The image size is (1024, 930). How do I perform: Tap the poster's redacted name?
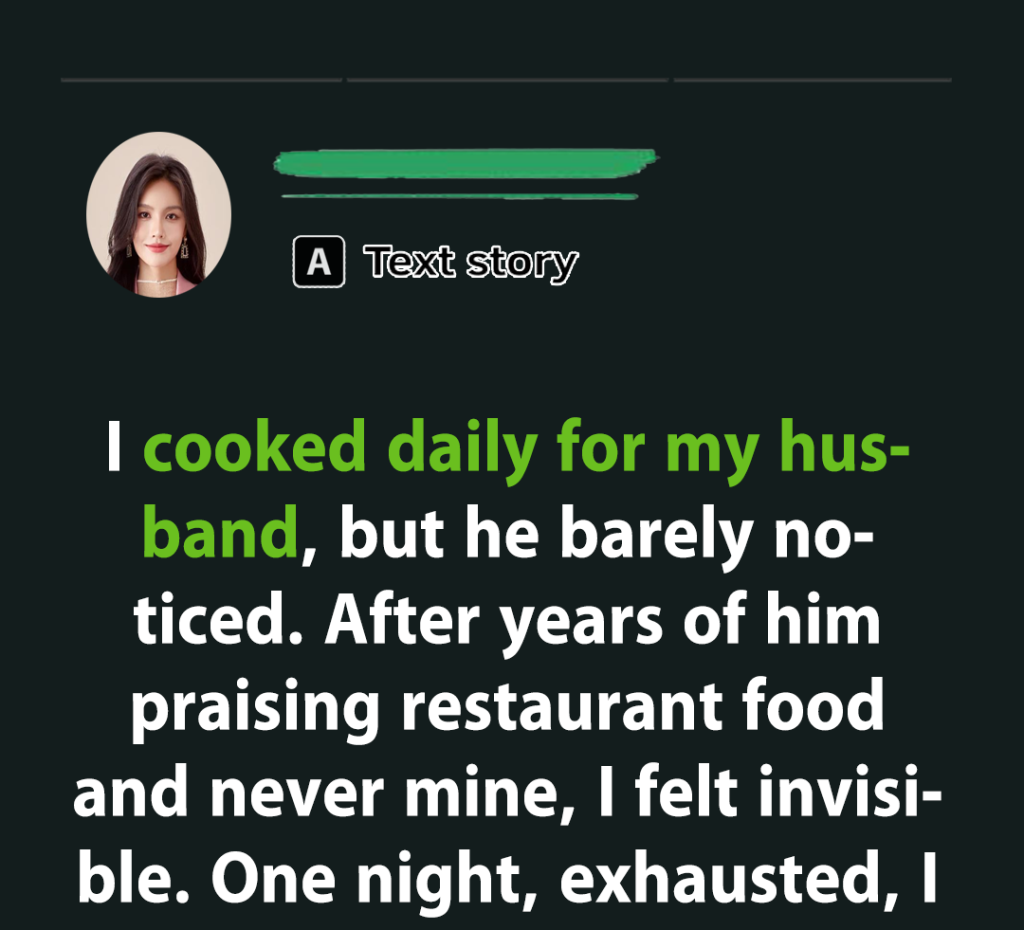[465, 162]
